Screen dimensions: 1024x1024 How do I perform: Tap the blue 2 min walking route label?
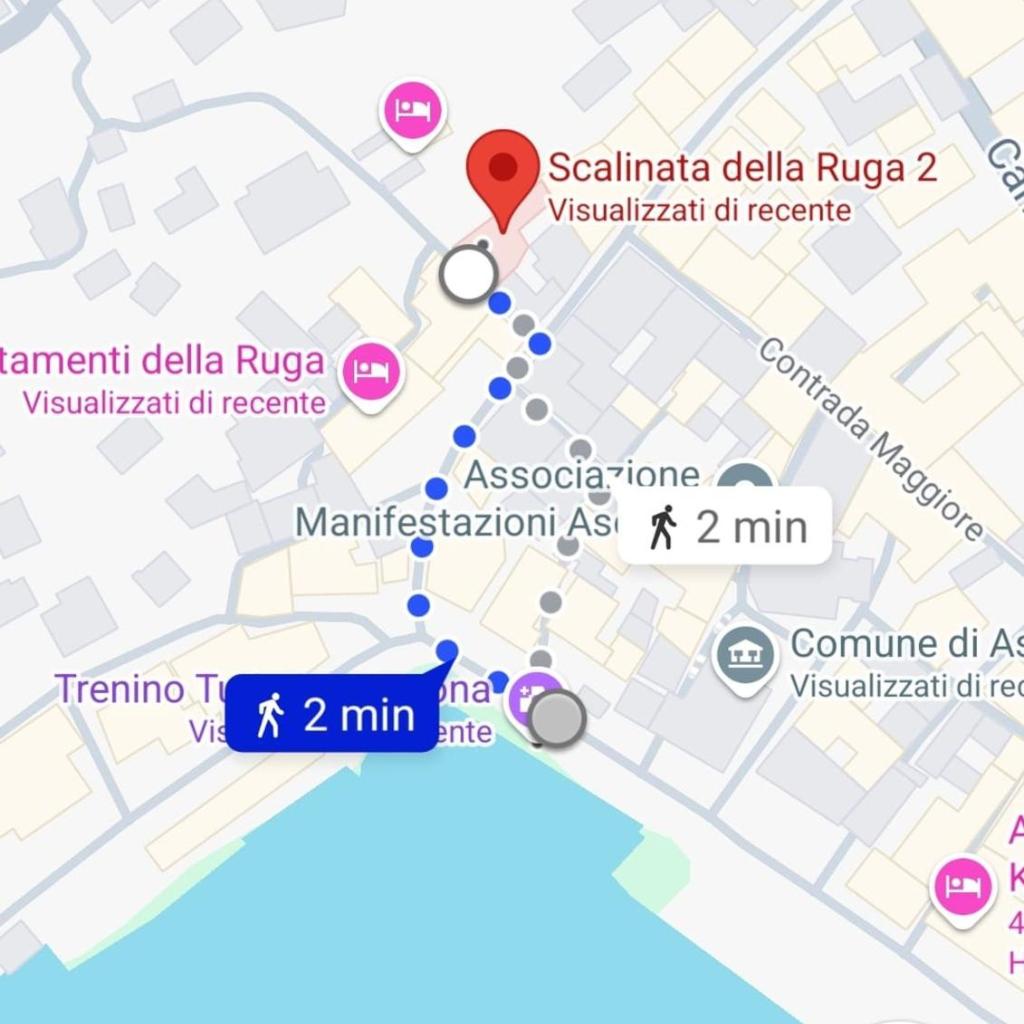[332, 714]
